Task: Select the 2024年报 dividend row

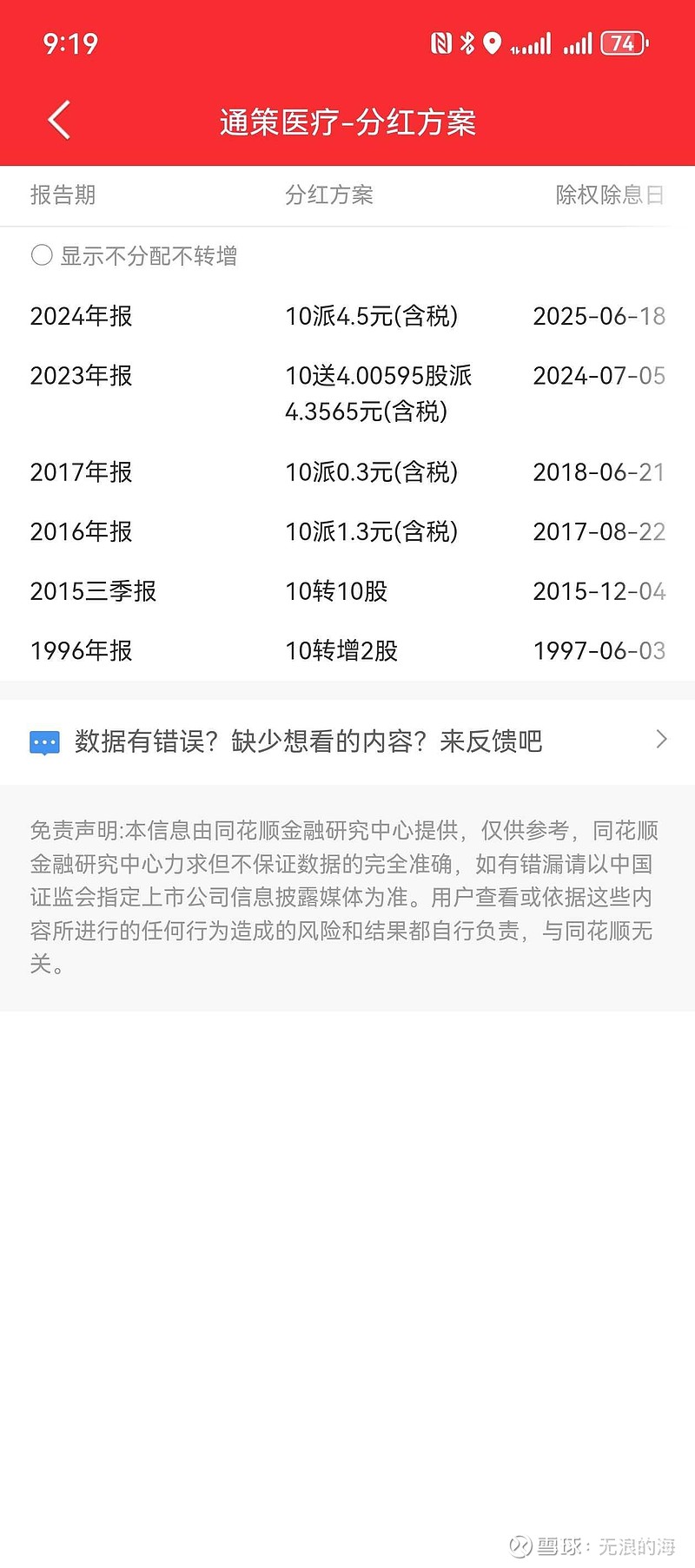Action: point(347,316)
